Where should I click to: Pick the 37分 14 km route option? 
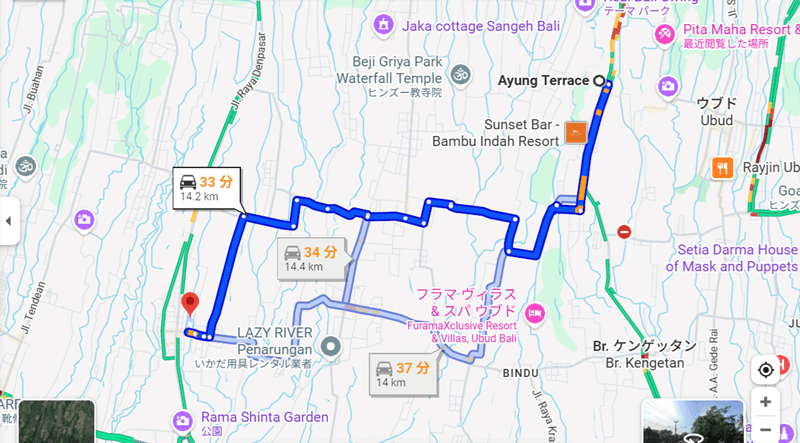(404, 374)
